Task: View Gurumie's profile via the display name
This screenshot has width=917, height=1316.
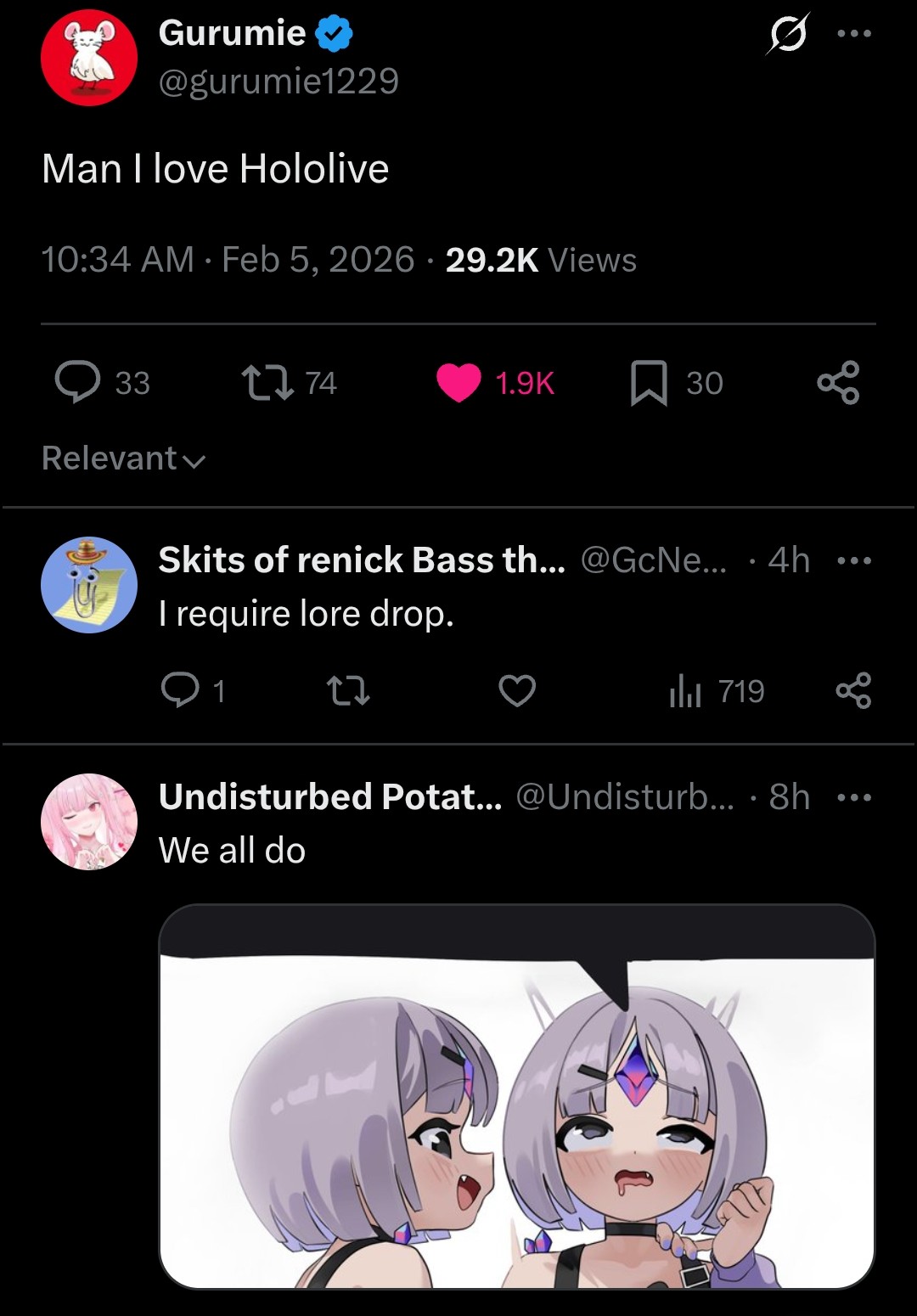Action: (x=232, y=33)
